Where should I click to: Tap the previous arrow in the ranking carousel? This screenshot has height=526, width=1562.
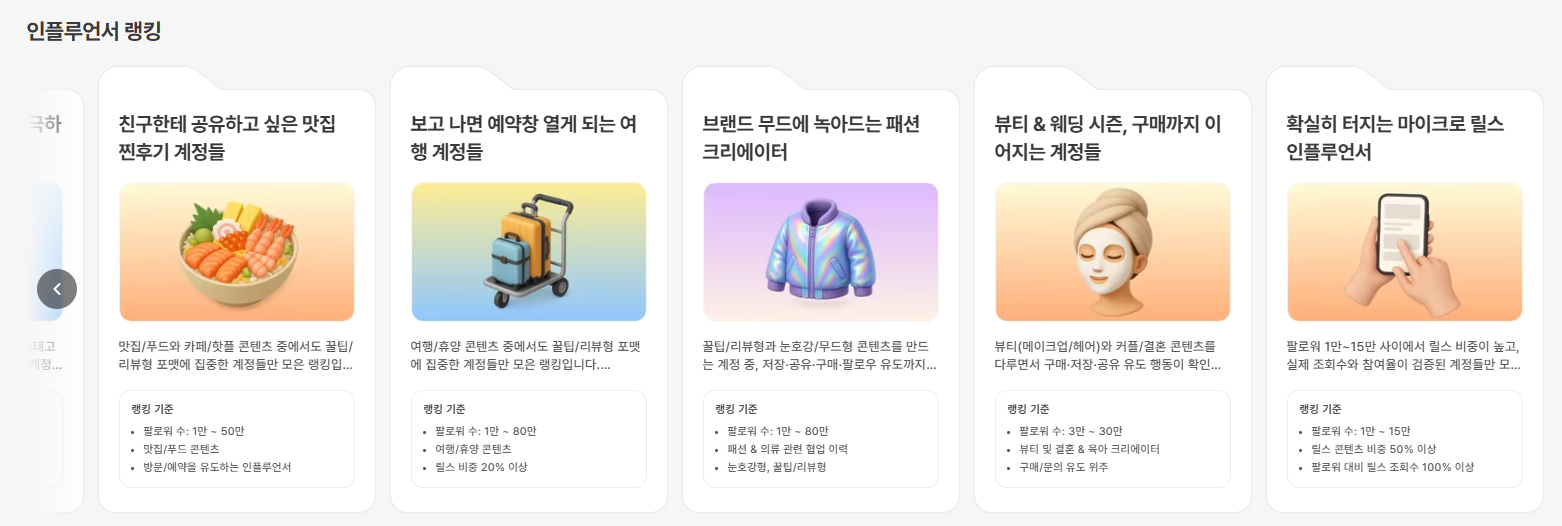coord(57,289)
